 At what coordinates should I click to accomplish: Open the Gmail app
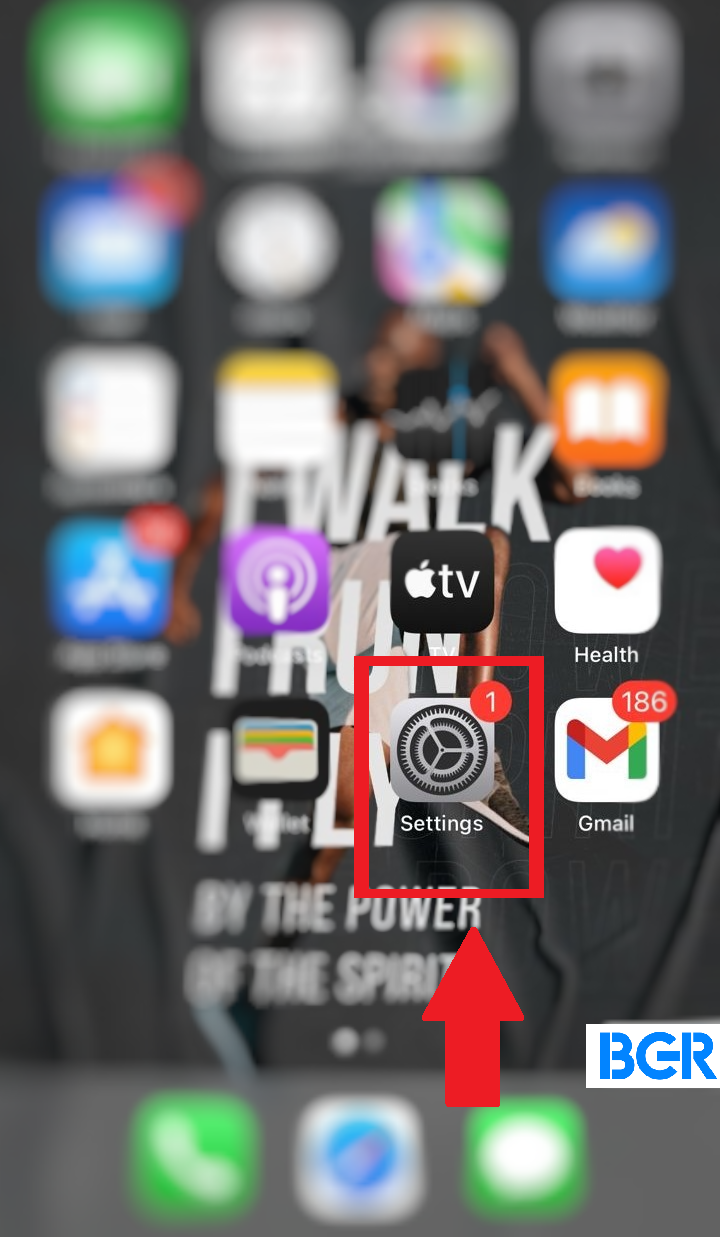[x=607, y=749]
